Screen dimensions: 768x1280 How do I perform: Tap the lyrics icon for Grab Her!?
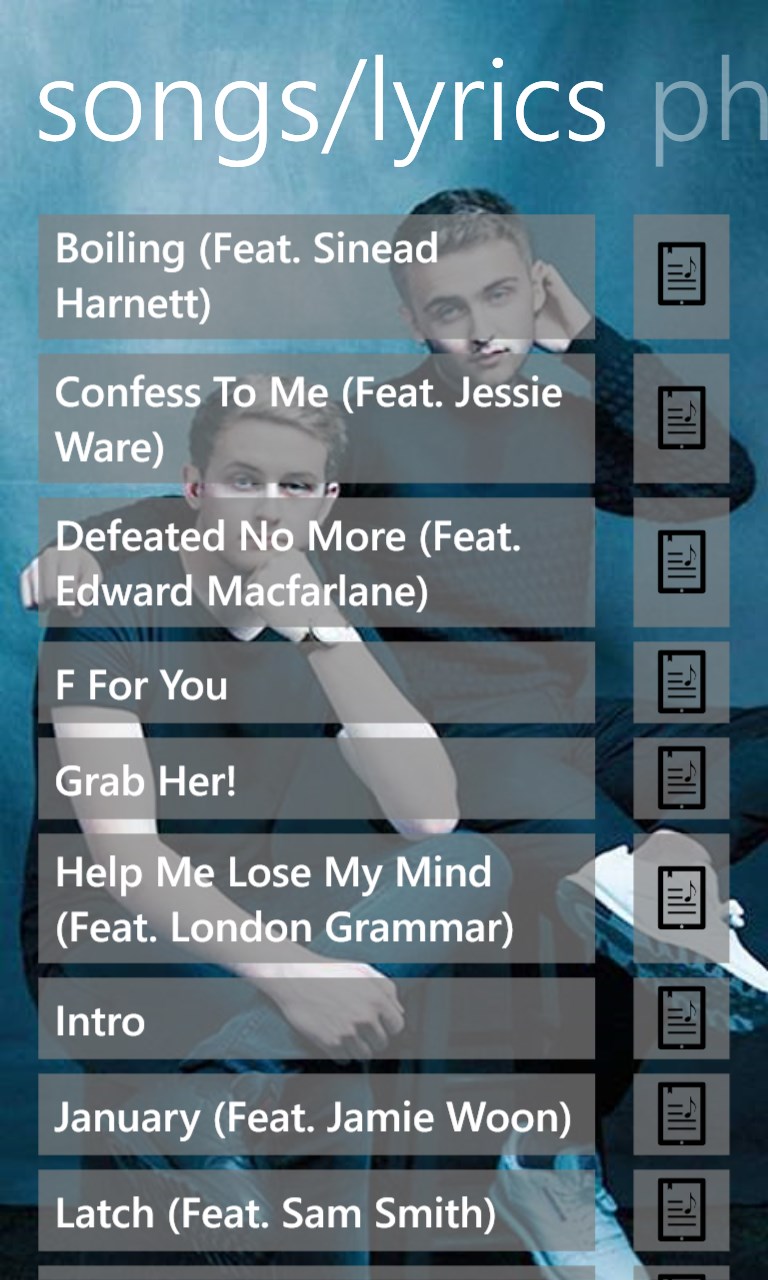681,780
